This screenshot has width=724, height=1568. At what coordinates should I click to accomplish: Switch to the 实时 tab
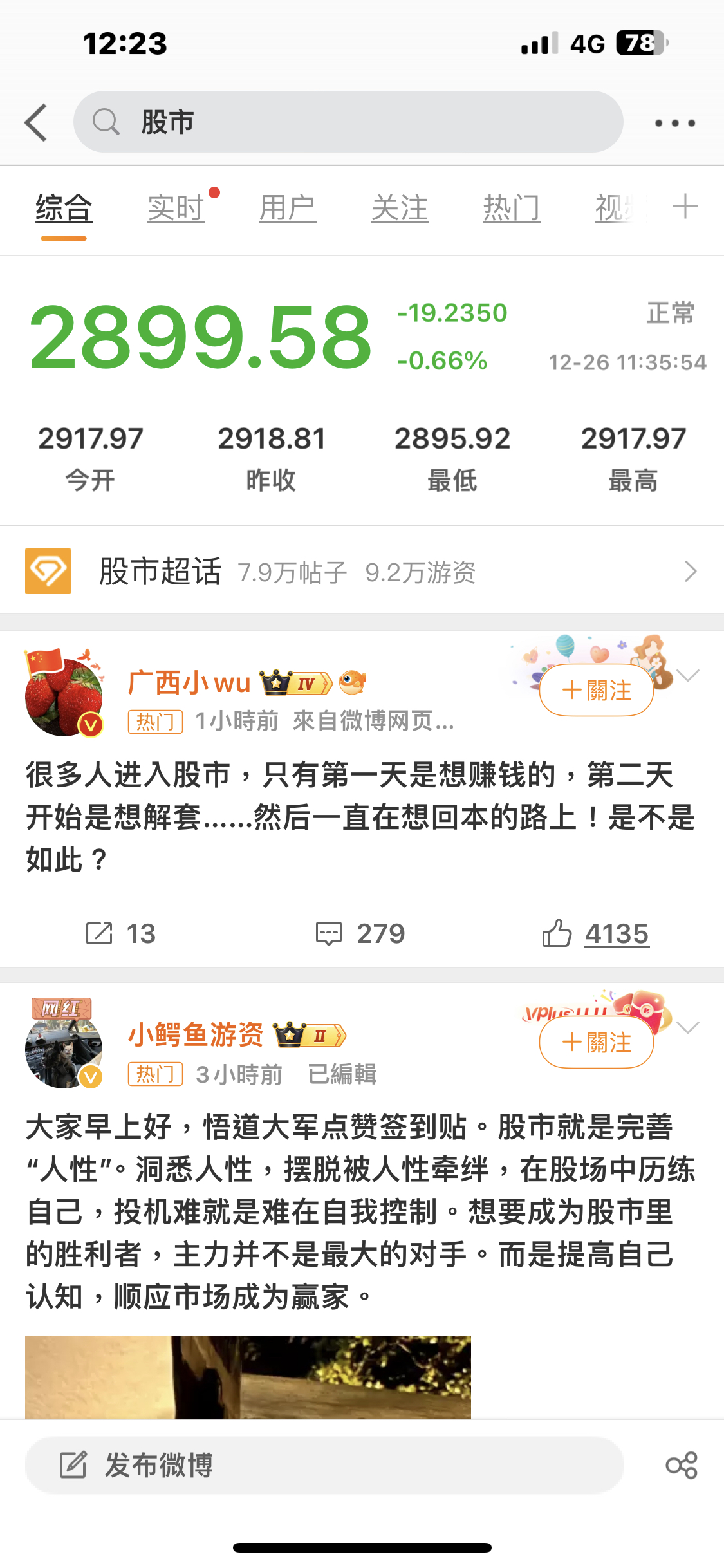(x=176, y=208)
